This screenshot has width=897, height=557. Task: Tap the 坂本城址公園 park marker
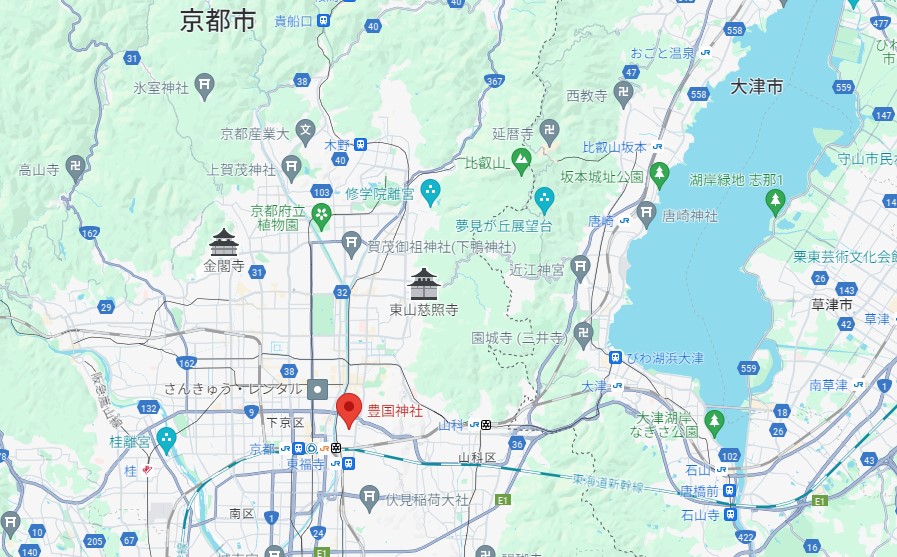[659, 175]
